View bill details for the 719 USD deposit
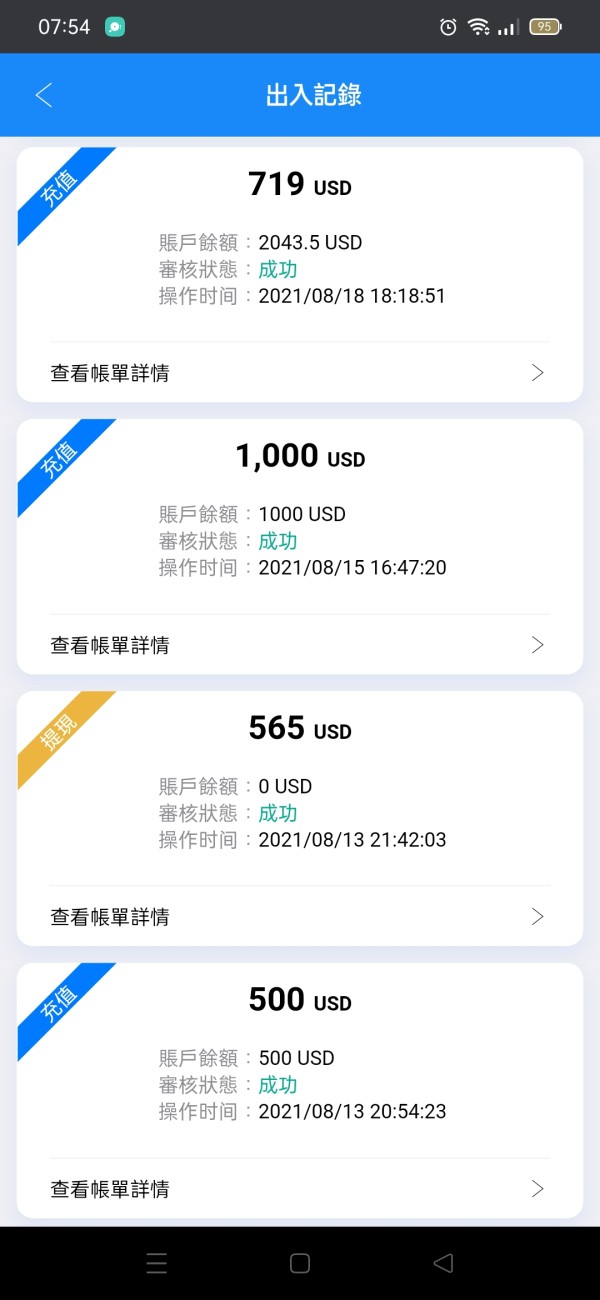Screen dimensions: 600x1300 (299, 373)
